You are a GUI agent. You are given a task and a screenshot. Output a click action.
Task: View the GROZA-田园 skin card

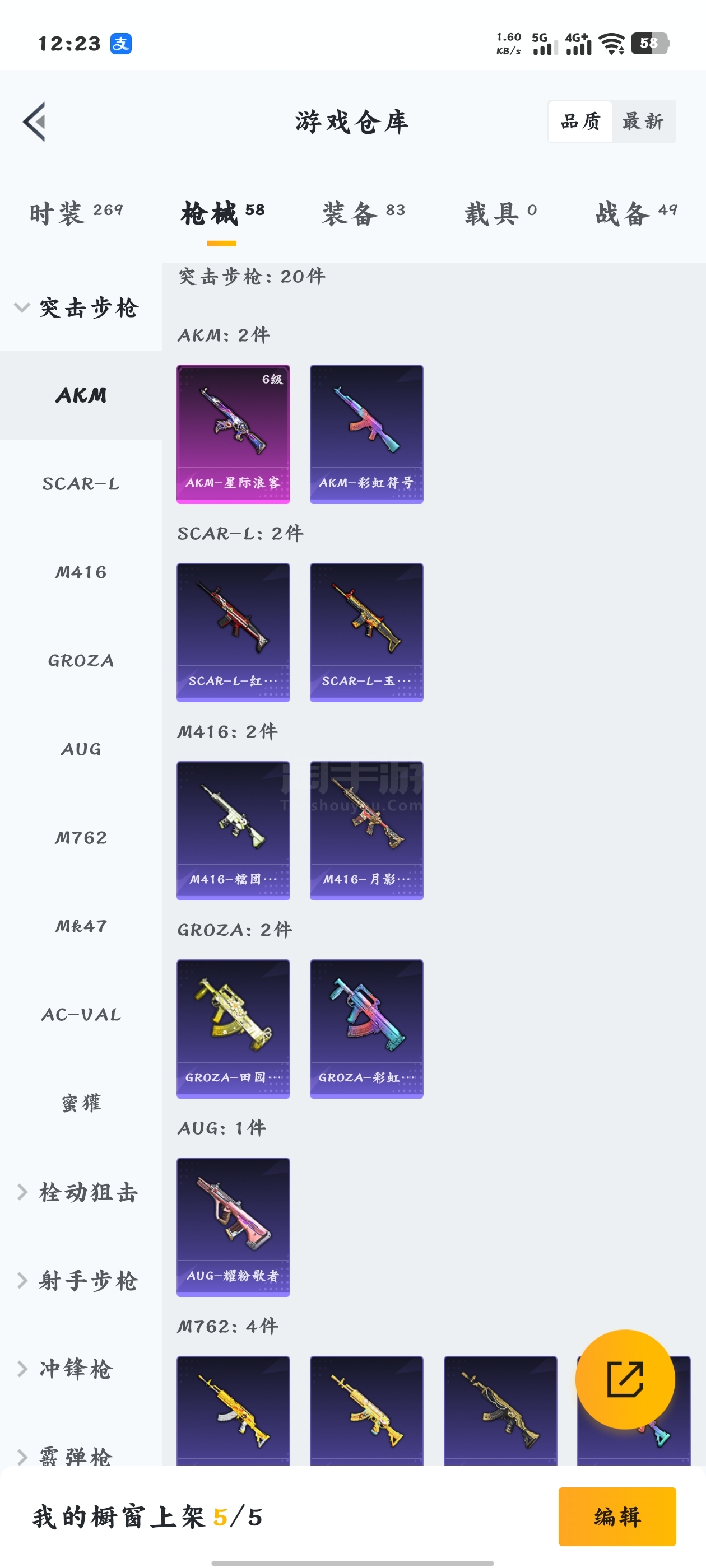233,1029
